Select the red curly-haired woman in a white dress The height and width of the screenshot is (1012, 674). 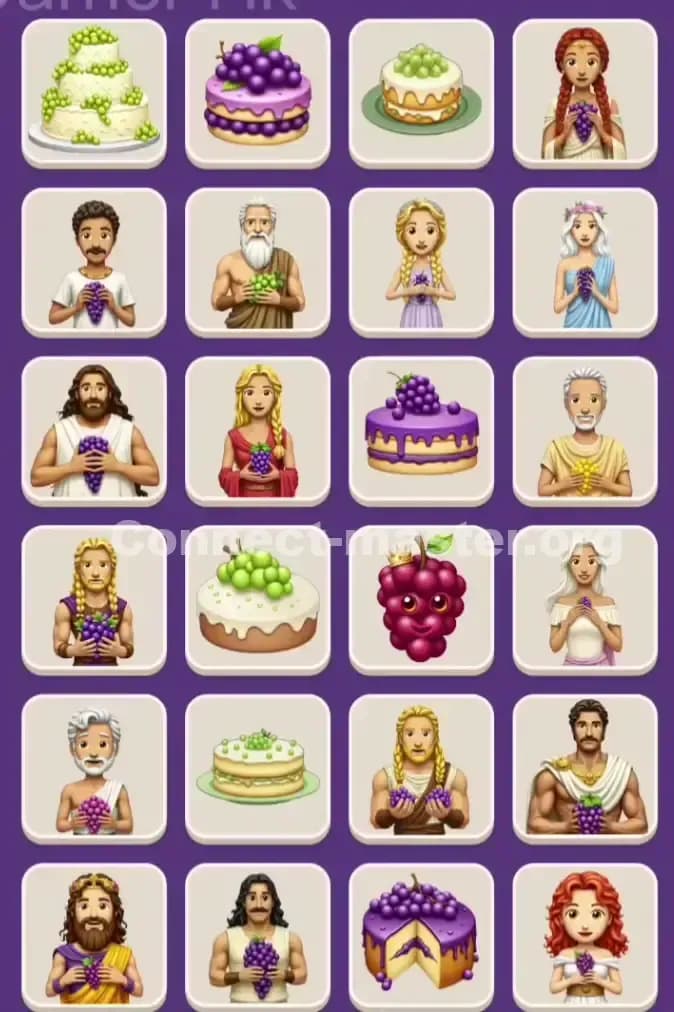(584, 937)
